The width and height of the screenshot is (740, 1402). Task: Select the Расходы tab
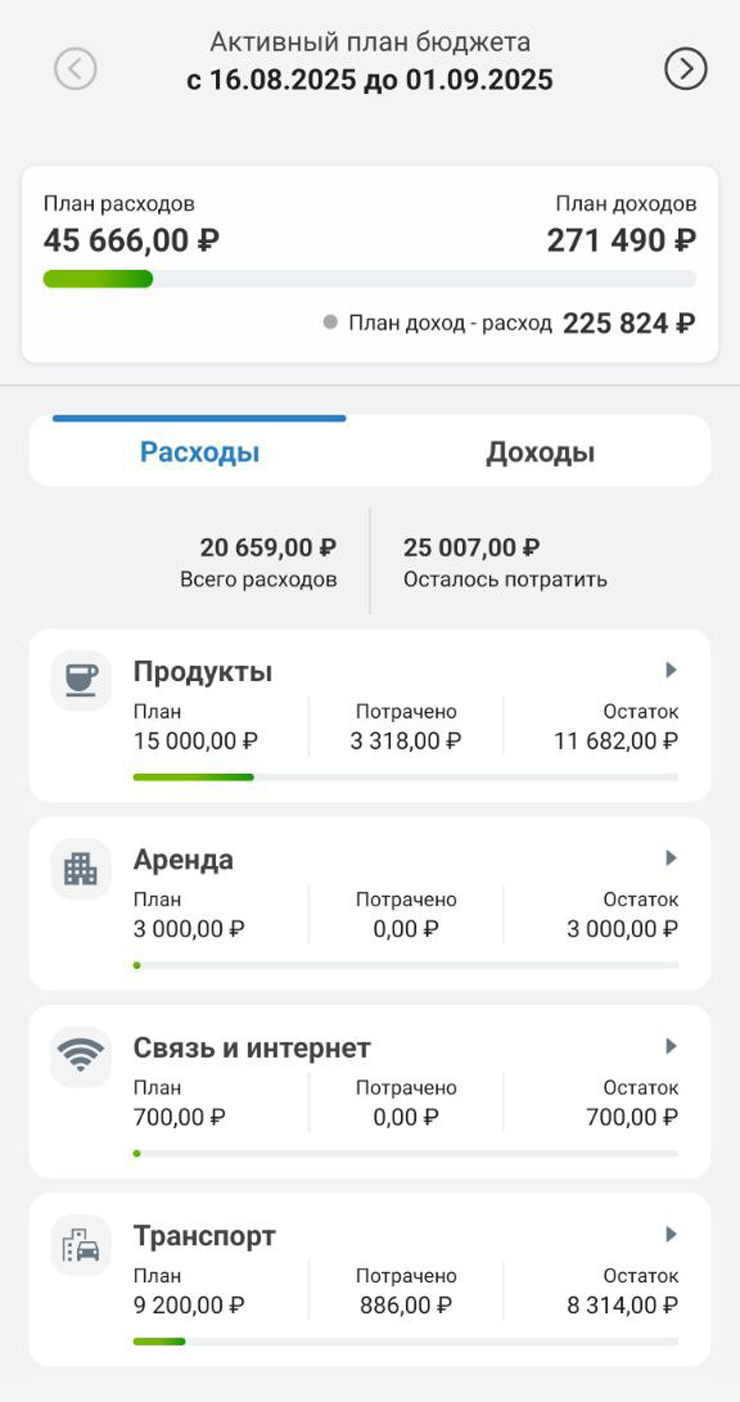[x=200, y=451]
